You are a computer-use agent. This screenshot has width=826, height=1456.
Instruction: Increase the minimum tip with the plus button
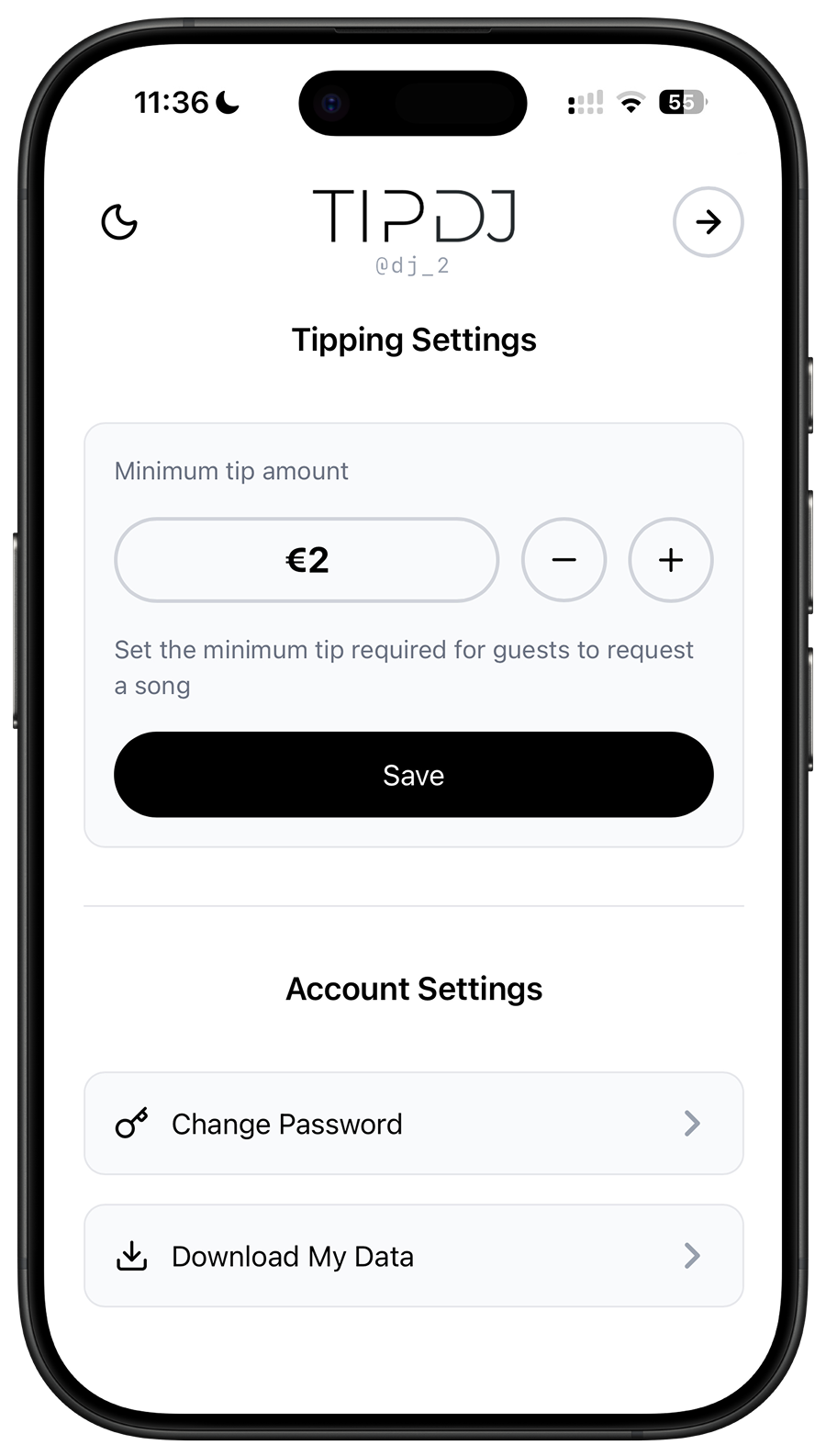click(671, 560)
